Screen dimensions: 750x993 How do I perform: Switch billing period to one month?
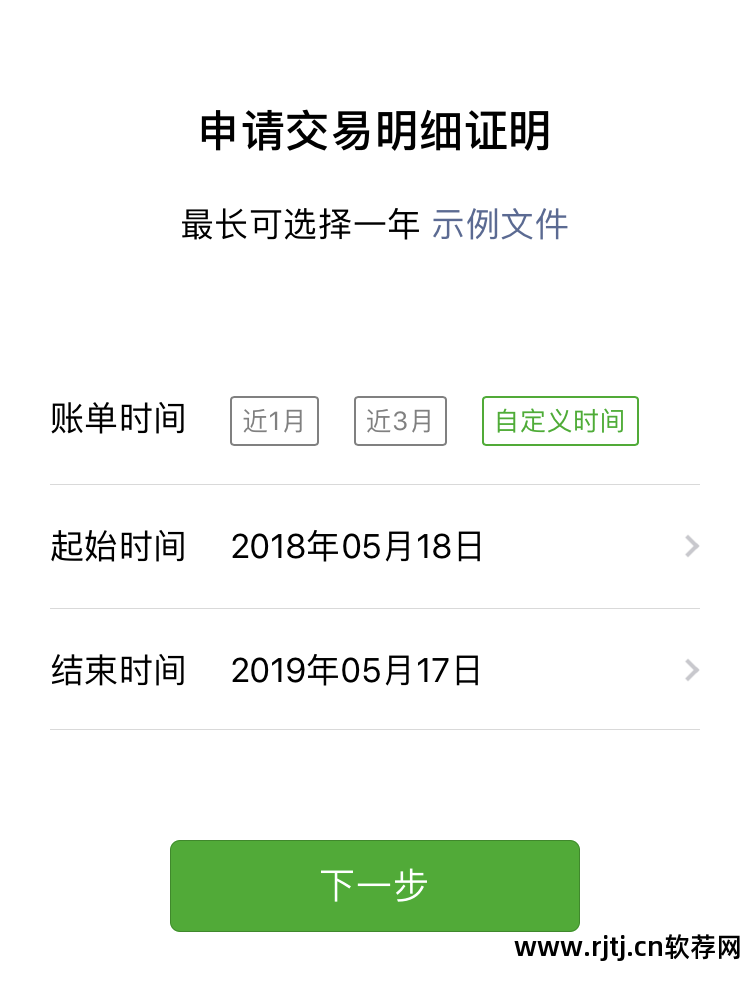coord(274,421)
